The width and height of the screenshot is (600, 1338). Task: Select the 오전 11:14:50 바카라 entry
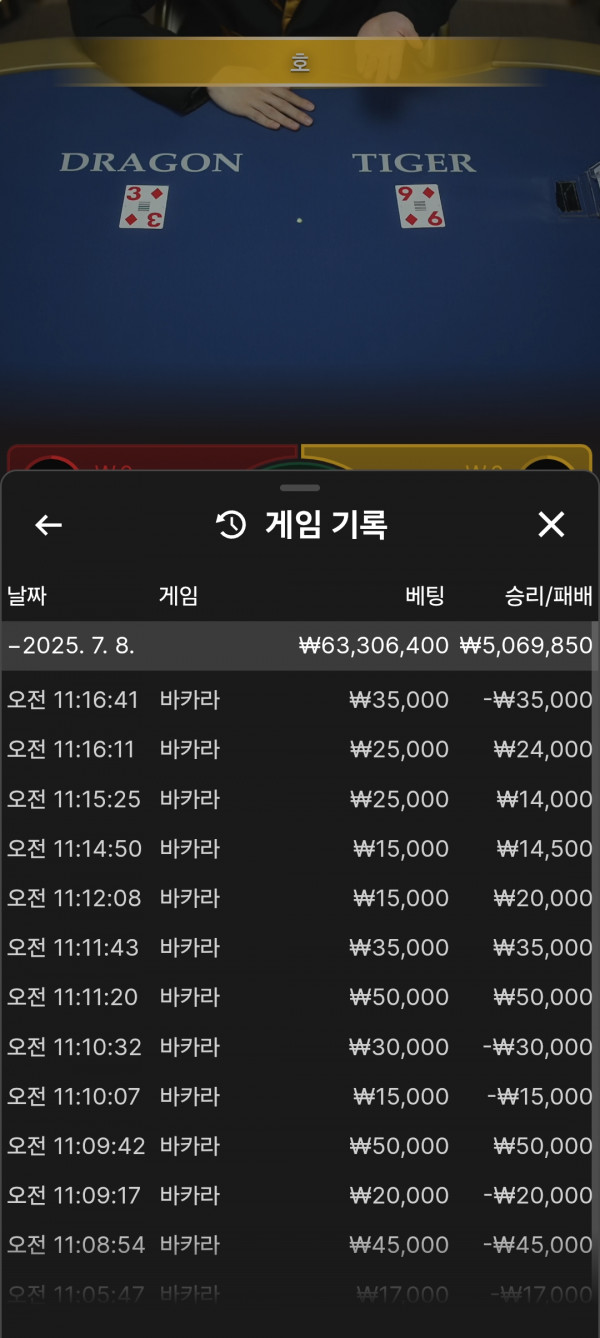point(300,849)
